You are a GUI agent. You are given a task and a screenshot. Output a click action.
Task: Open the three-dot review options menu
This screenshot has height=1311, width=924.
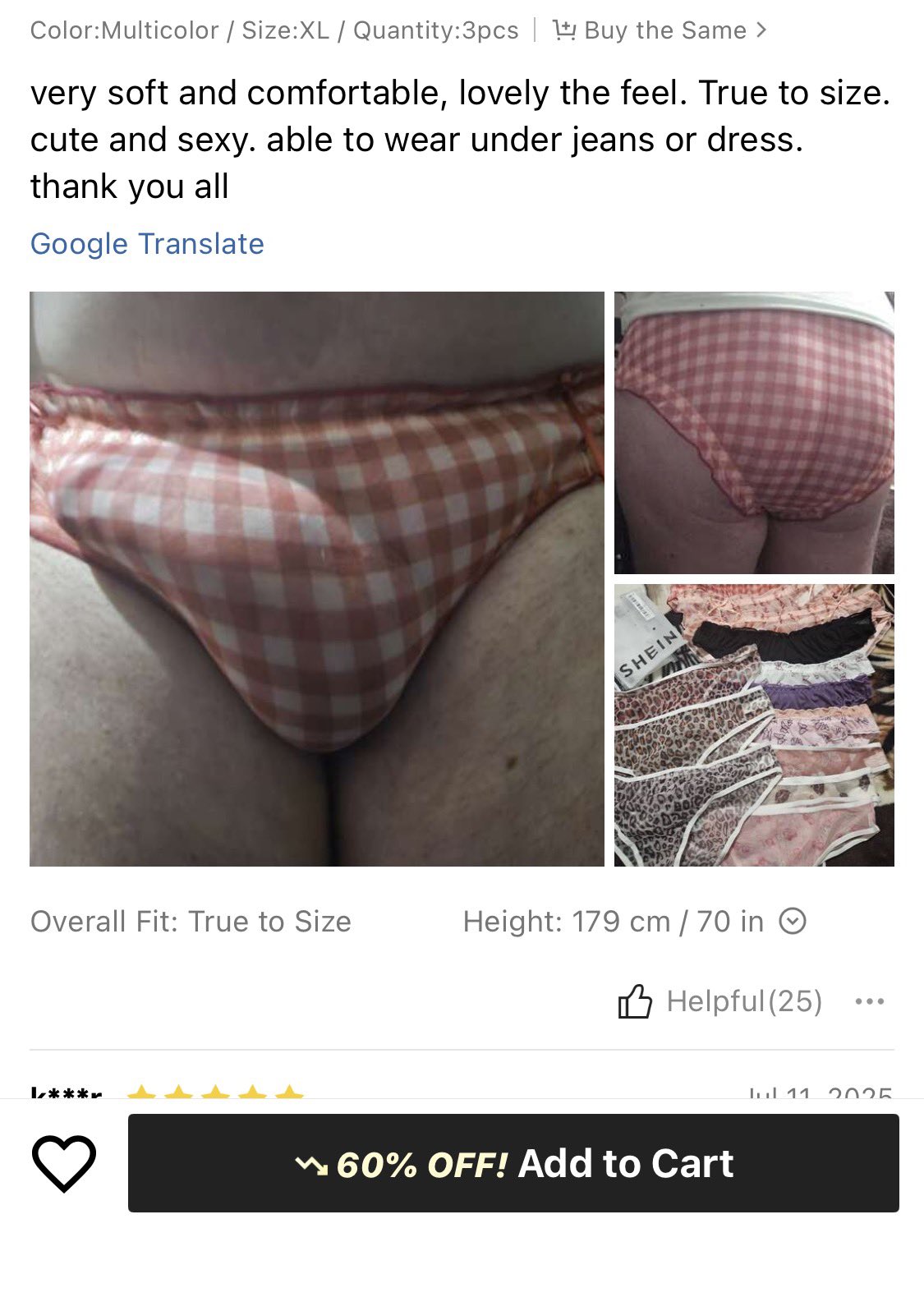(x=869, y=1001)
